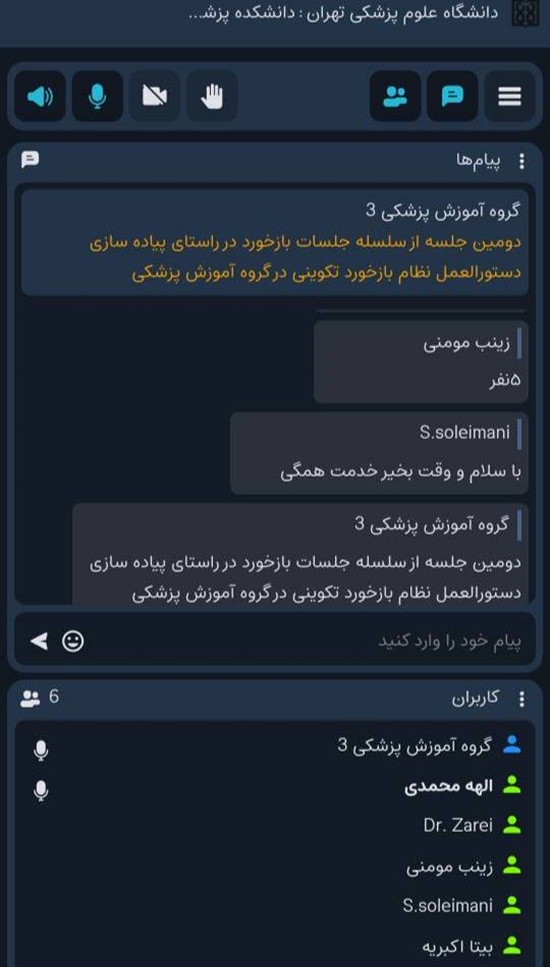Turn on the camera

(155, 96)
